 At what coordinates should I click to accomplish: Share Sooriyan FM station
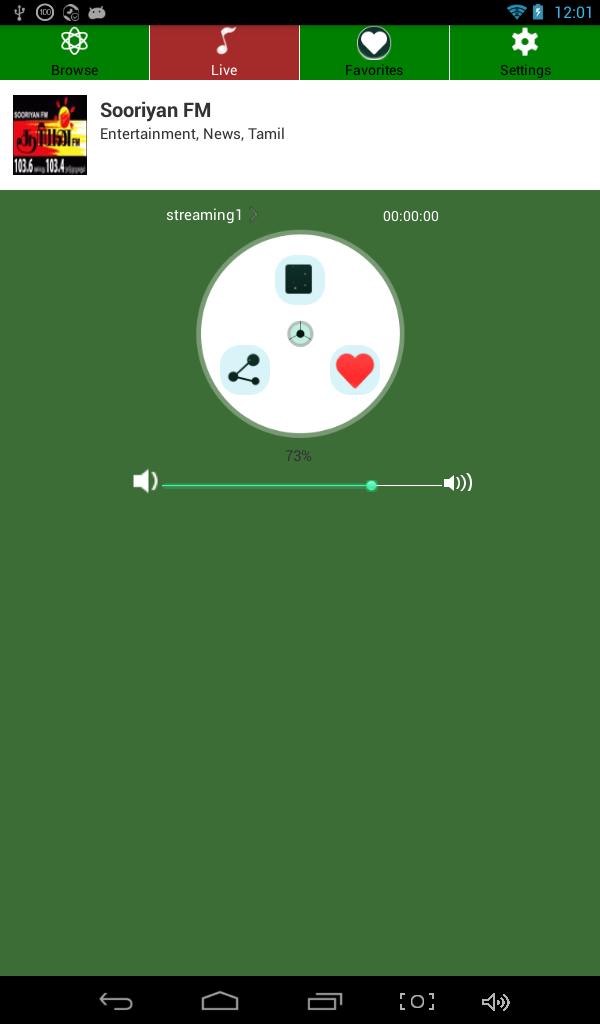tap(244, 371)
